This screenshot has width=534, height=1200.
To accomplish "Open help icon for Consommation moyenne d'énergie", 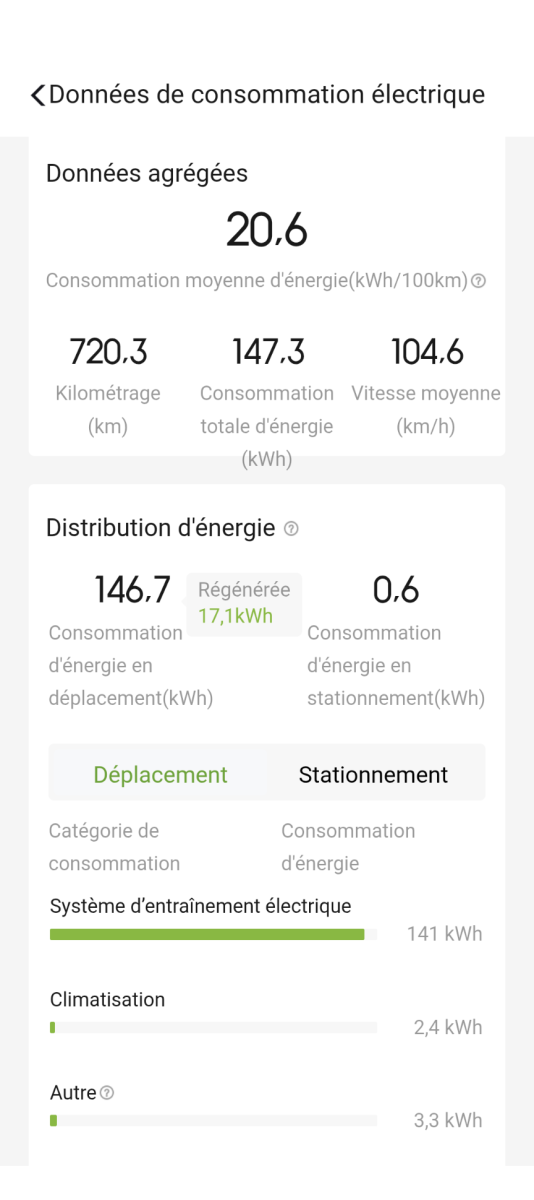I will (x=478, y=282).
